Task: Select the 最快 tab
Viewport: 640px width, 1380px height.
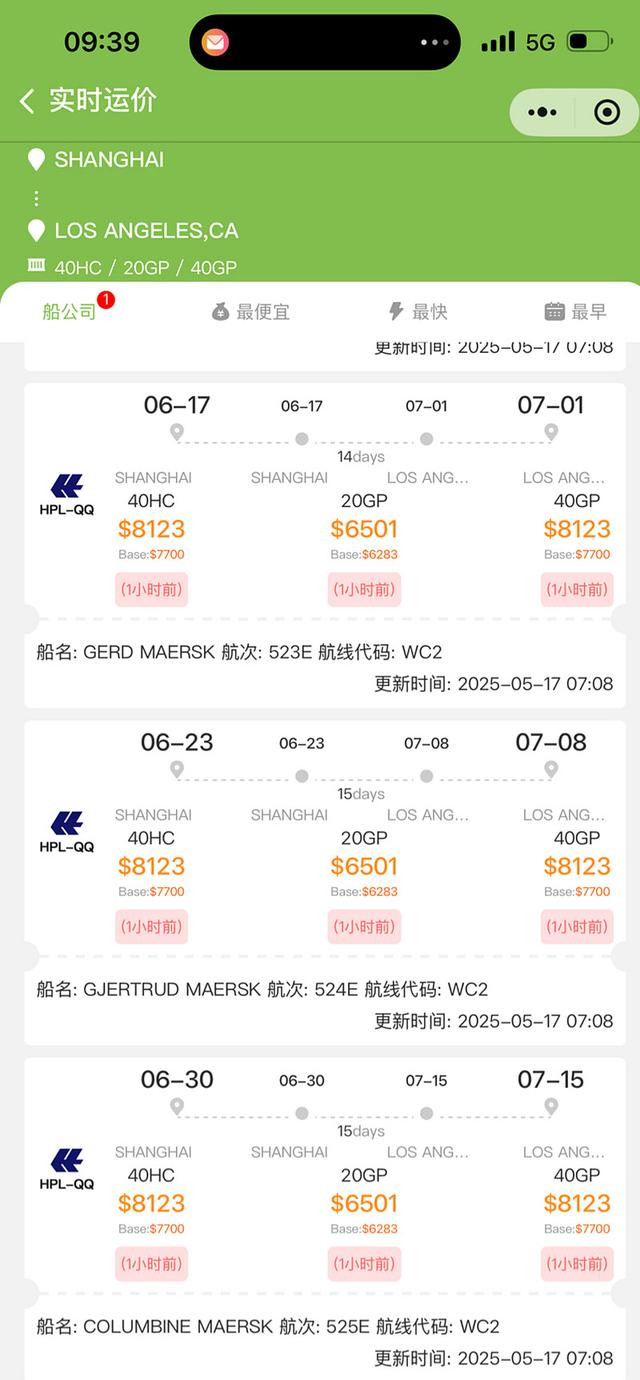Action: [x=417, y=312]
